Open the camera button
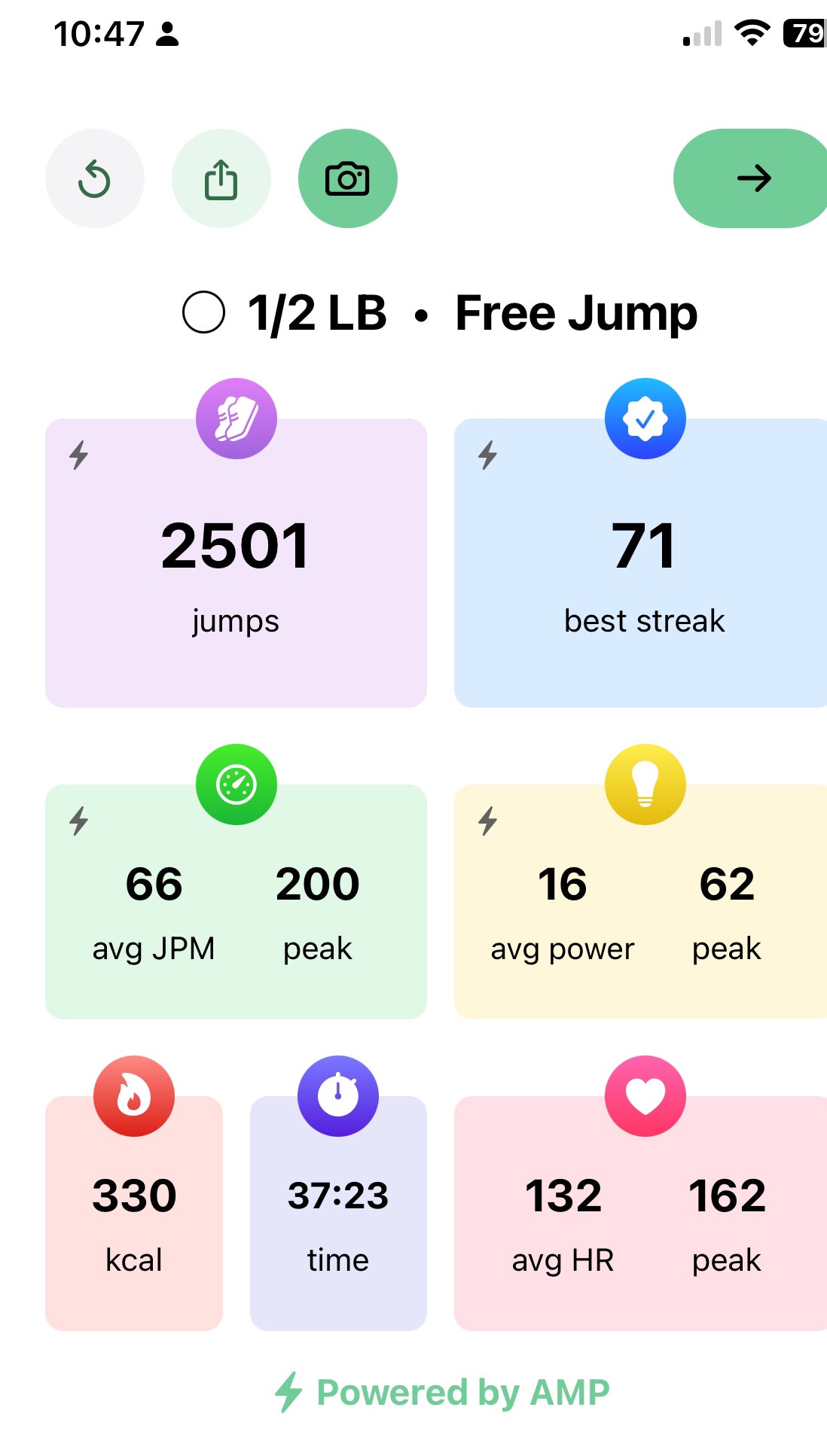The width and height of the screenshot is (827, 1456). [347, 179]
